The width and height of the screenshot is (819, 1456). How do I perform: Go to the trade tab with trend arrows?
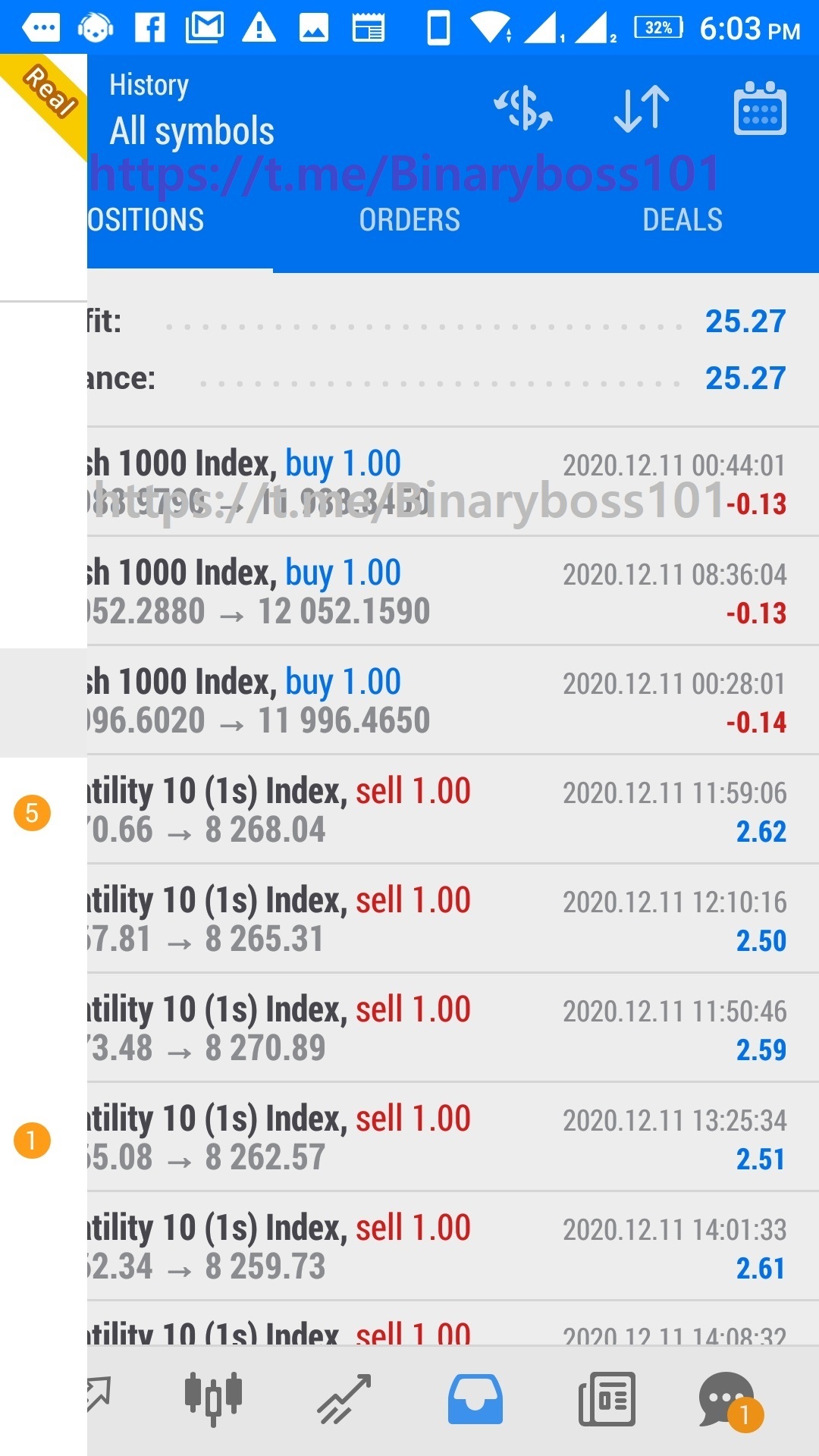(x=344, y=1399)
